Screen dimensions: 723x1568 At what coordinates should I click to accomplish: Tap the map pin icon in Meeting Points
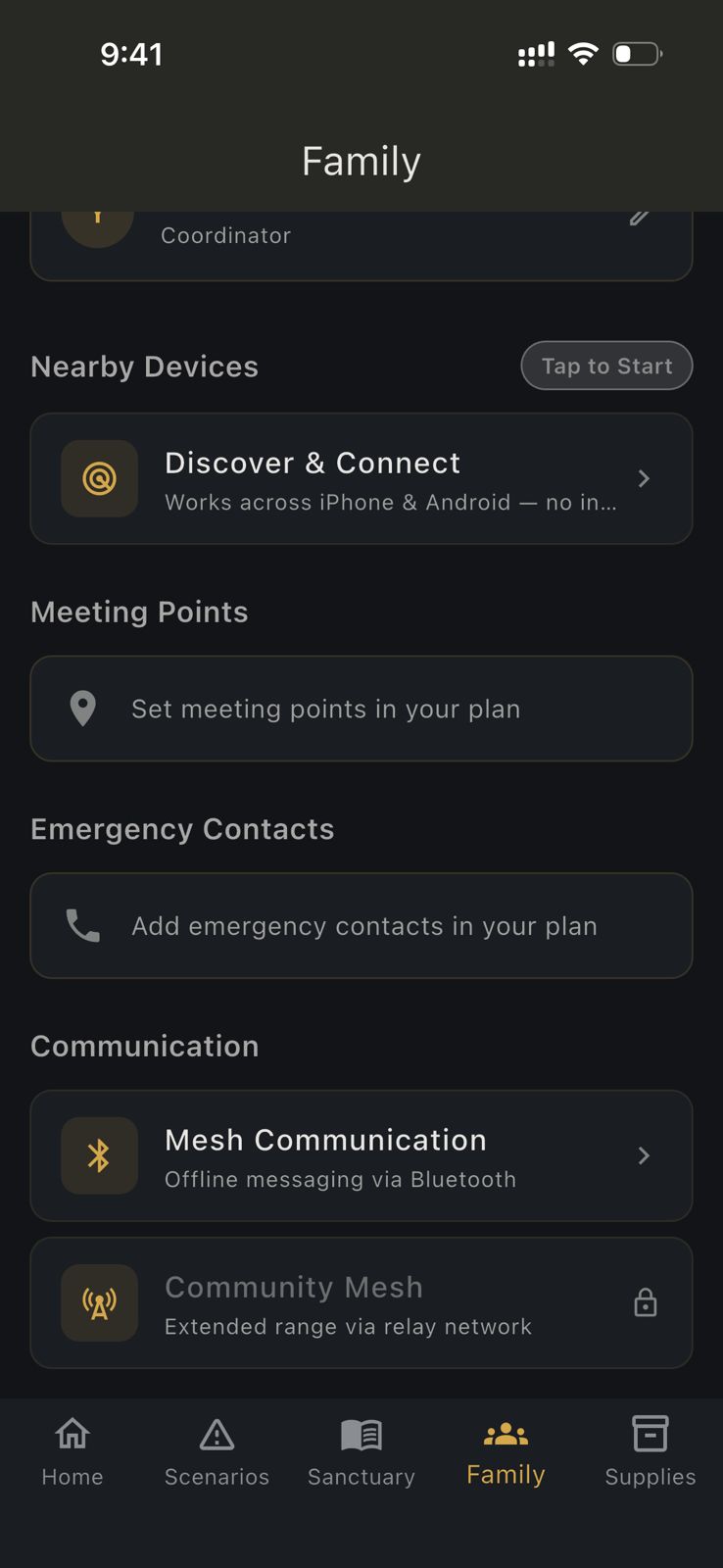pos(82,709)
